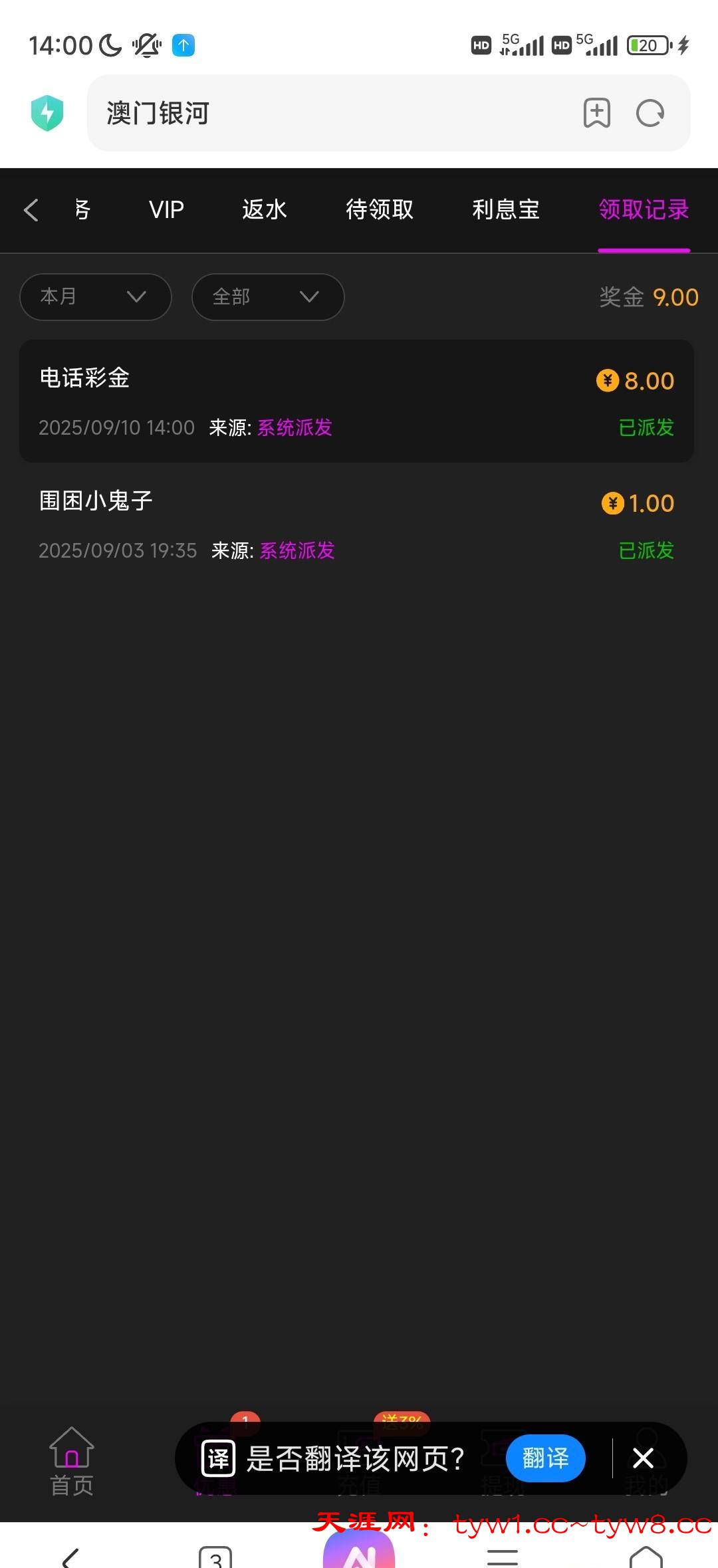
Task: Open the 电话彩金 record entry
Action: pos(356,401)
